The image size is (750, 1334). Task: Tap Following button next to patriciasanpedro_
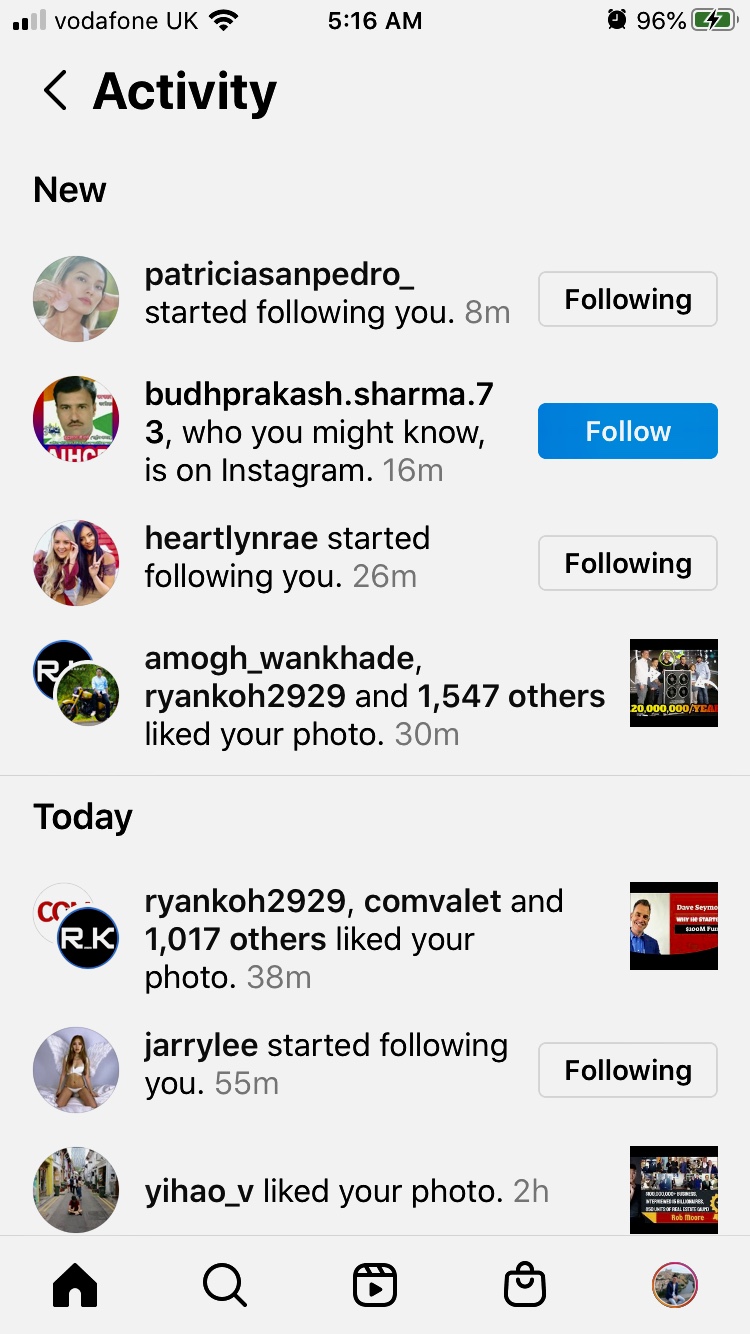(x=627, y=299)
